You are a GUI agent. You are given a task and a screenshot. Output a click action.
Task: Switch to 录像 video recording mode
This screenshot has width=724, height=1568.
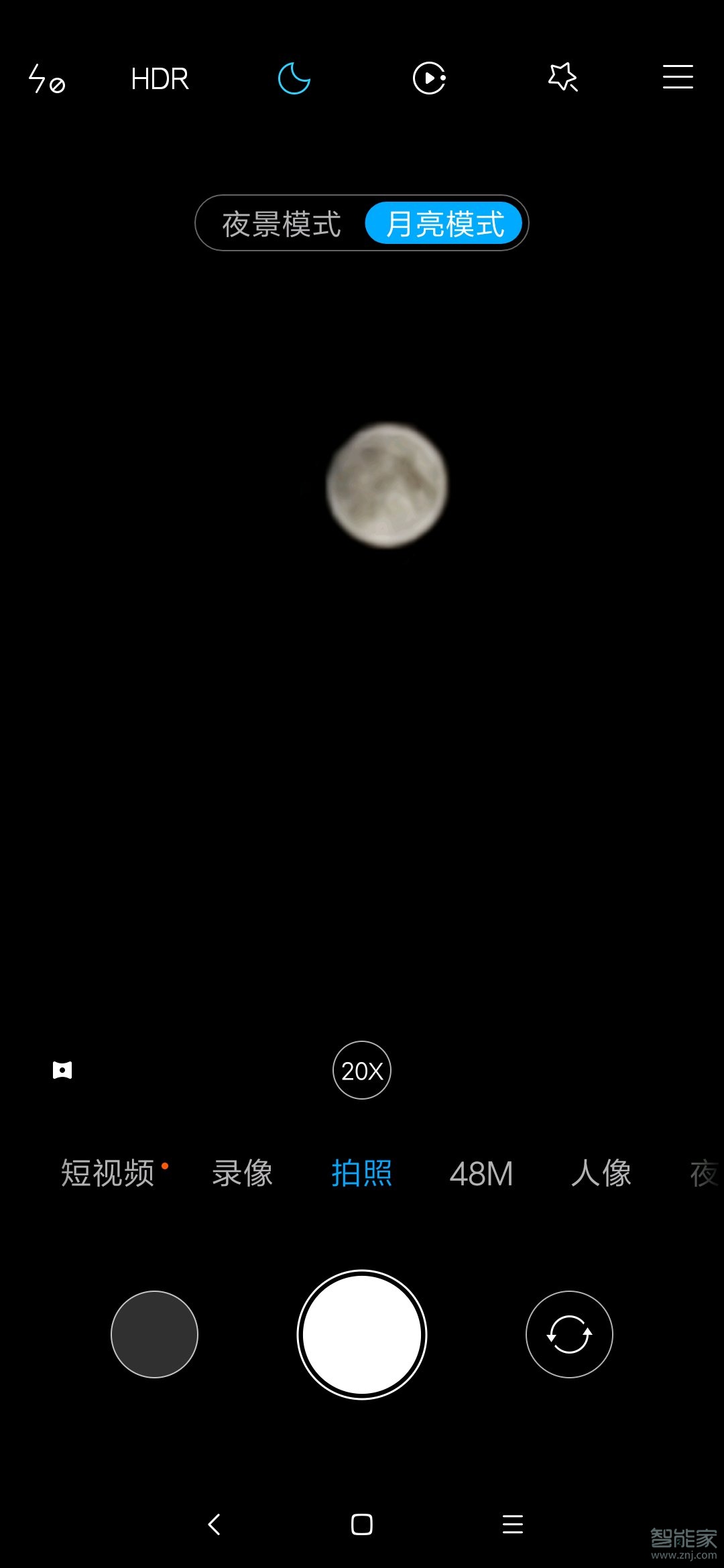point(242,1173)
